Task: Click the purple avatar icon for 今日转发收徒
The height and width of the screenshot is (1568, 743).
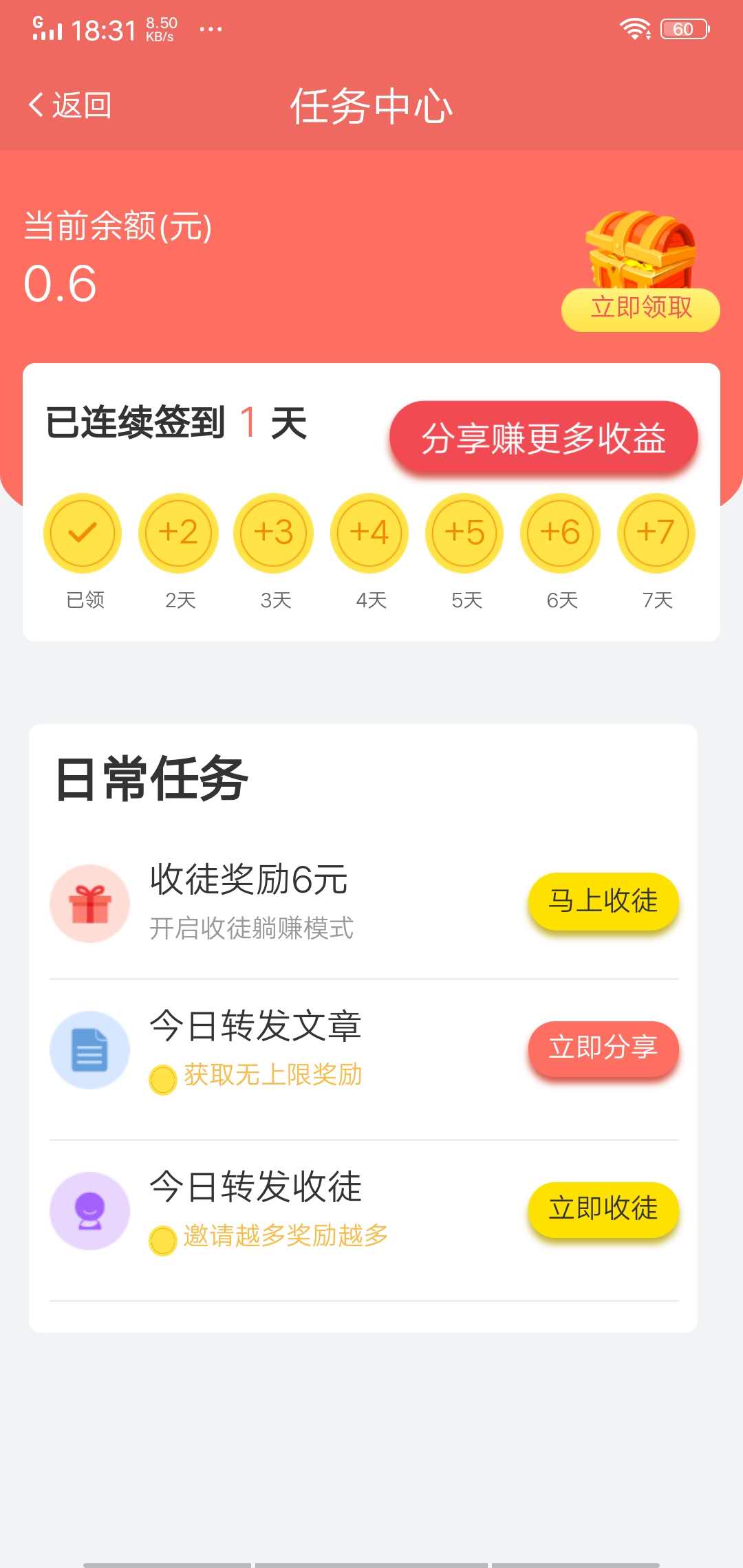Action: 89,1210
